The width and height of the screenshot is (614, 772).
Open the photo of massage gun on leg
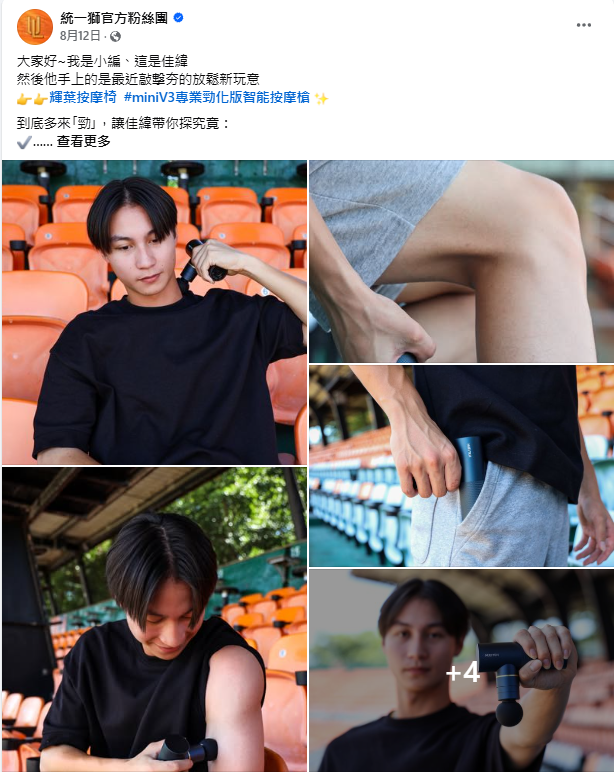click(x=461, y=260)
